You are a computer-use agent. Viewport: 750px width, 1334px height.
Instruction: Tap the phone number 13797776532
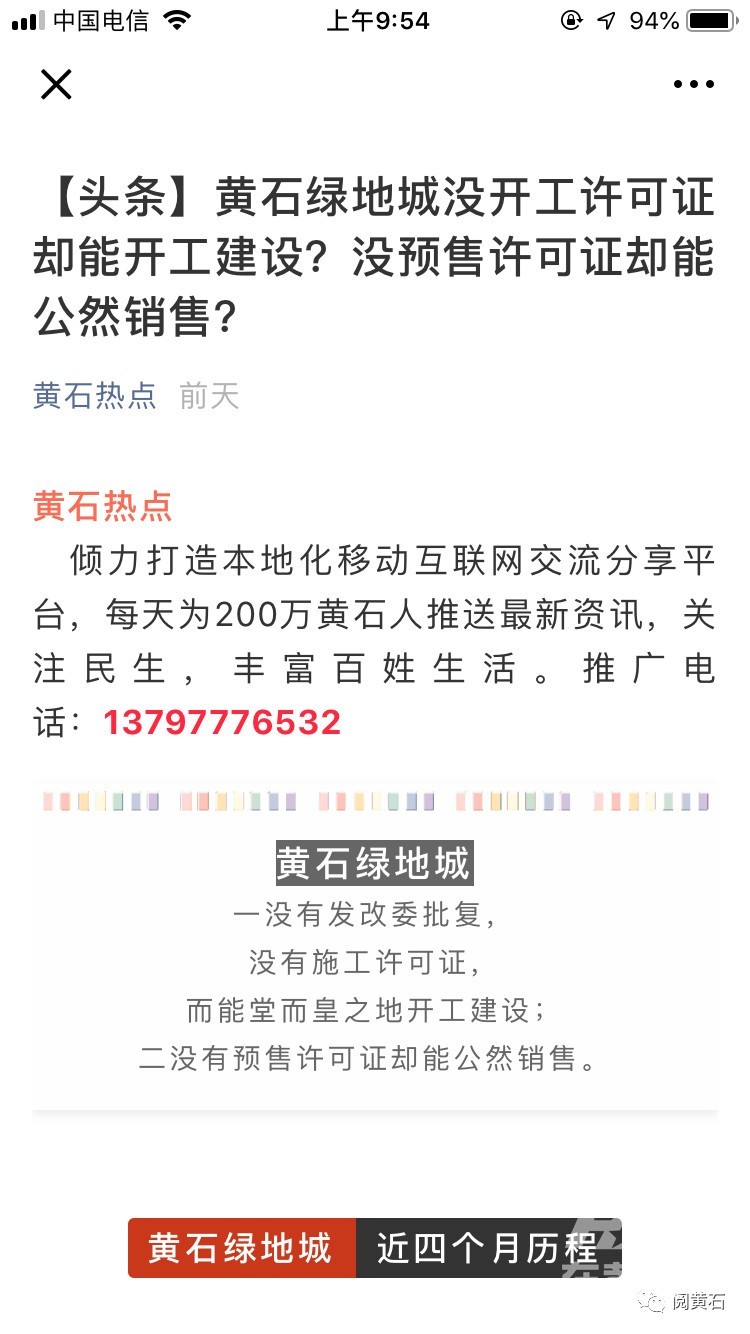[222, 722]
